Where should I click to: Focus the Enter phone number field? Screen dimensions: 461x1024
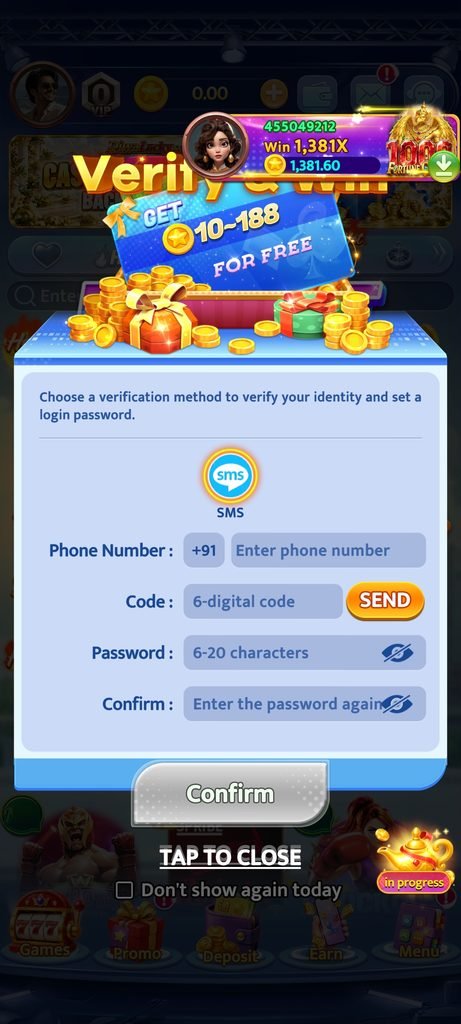[328, 550]
